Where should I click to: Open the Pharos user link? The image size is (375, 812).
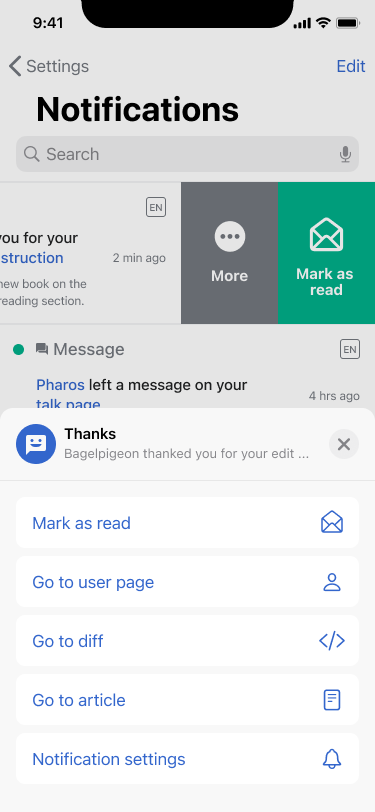60,385
